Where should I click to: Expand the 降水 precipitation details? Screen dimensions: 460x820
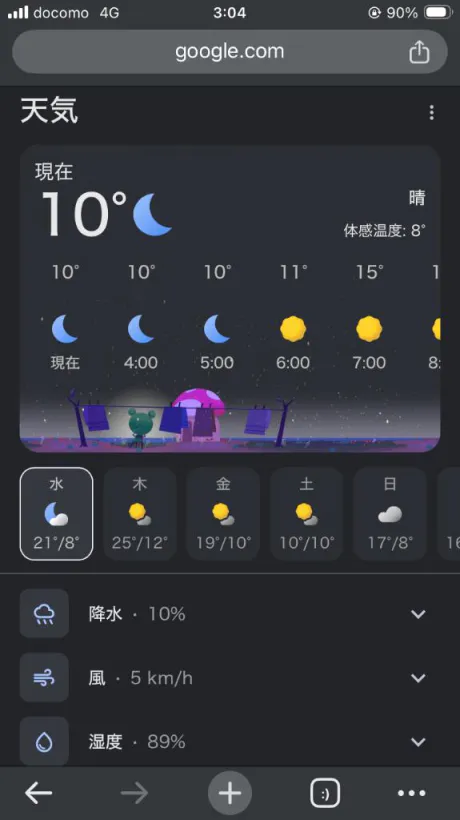[230, 613]
